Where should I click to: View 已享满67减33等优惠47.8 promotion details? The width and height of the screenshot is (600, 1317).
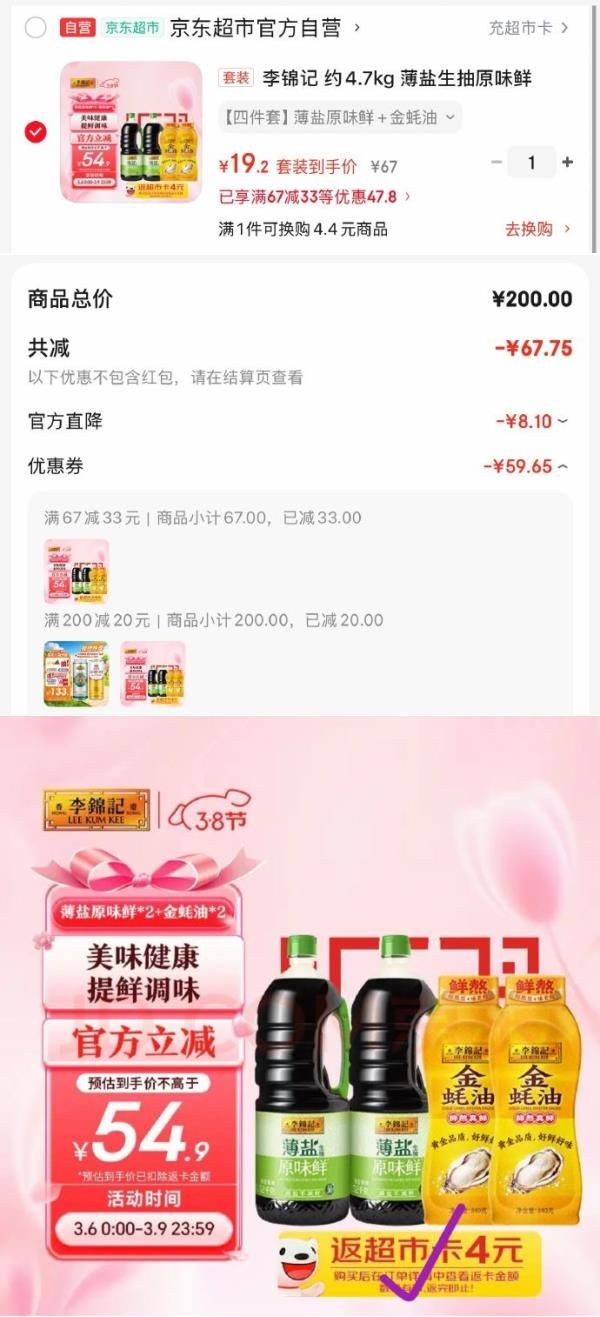(x=315, y=197)
